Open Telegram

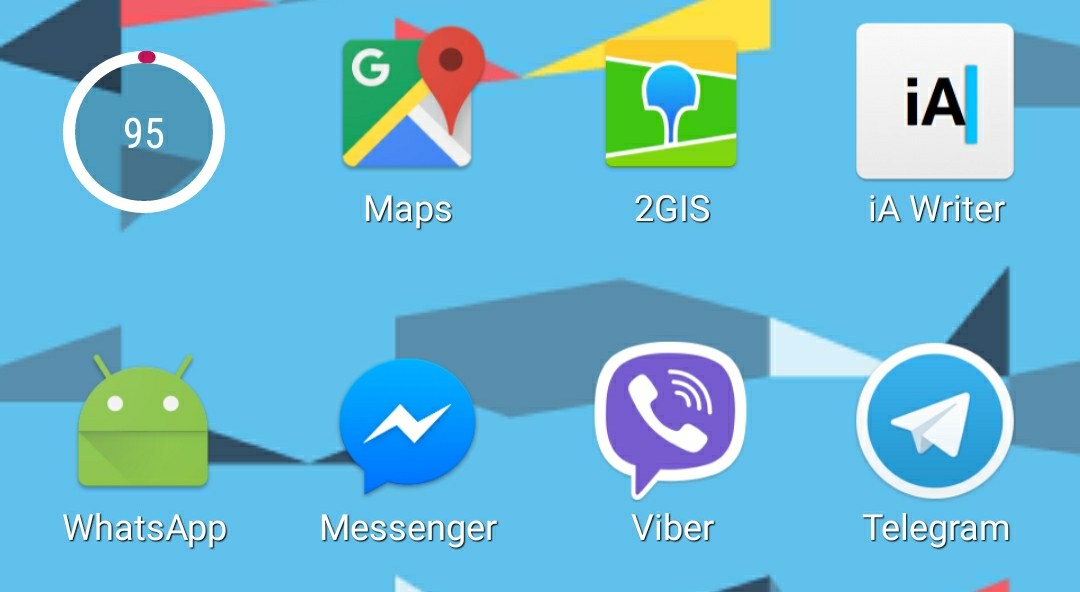935,421
